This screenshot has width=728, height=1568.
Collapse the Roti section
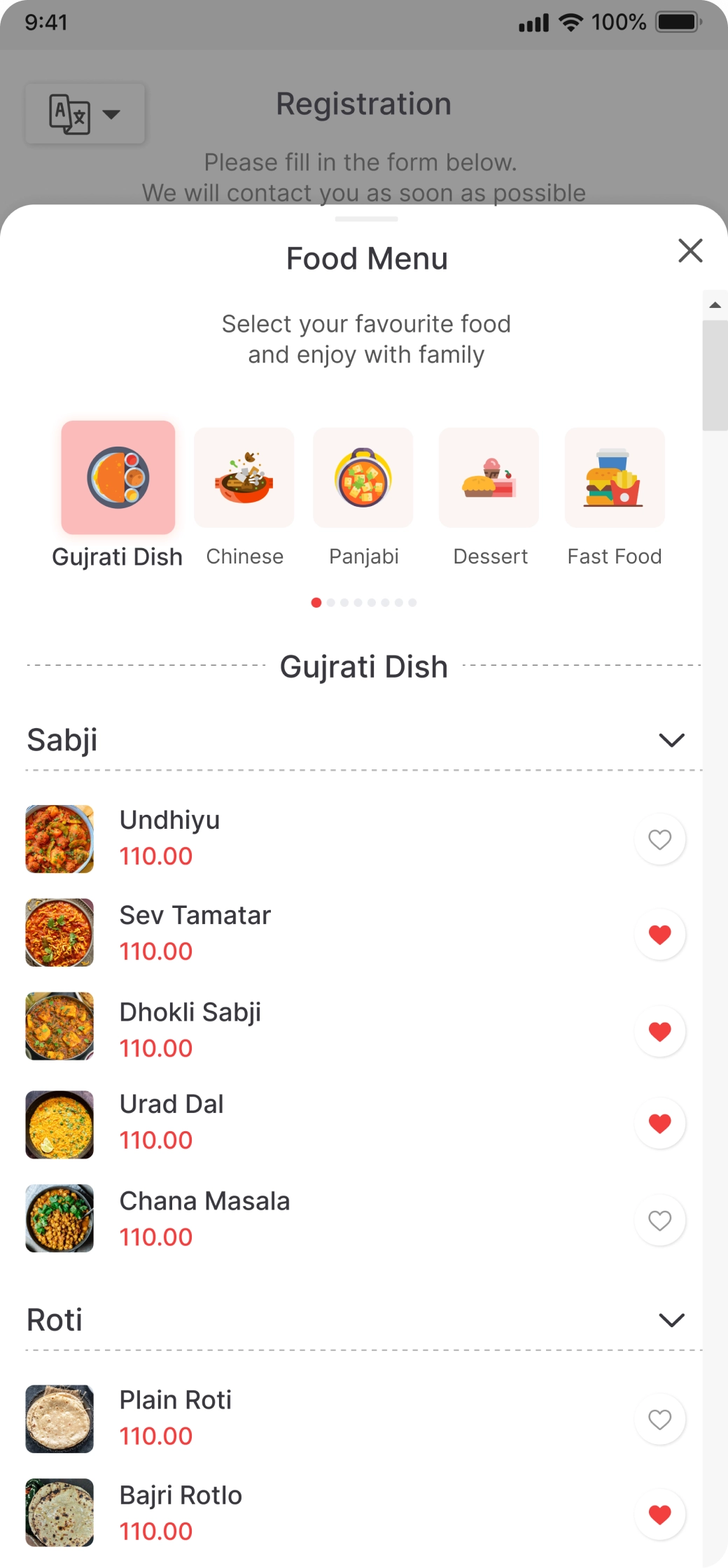[x=671, y=1319]
